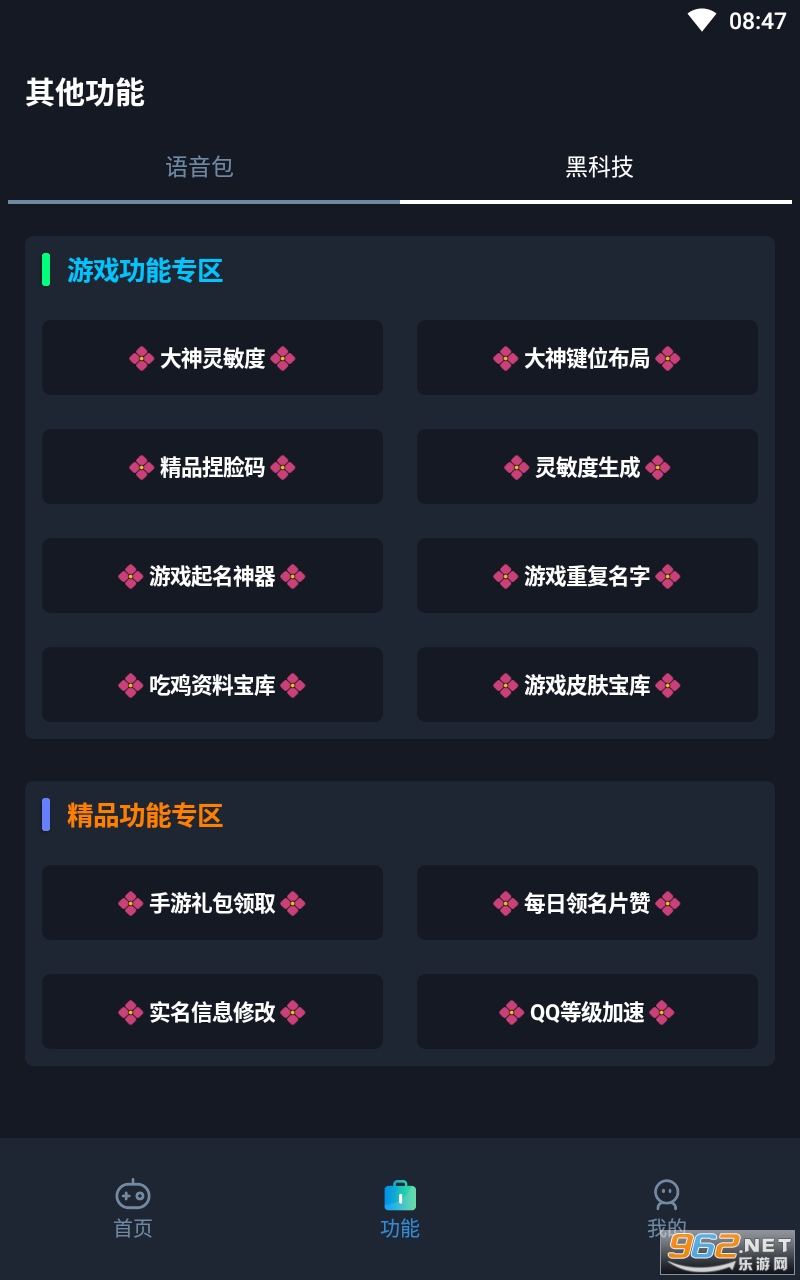Open 每日领名片赞

coord(587,903)
